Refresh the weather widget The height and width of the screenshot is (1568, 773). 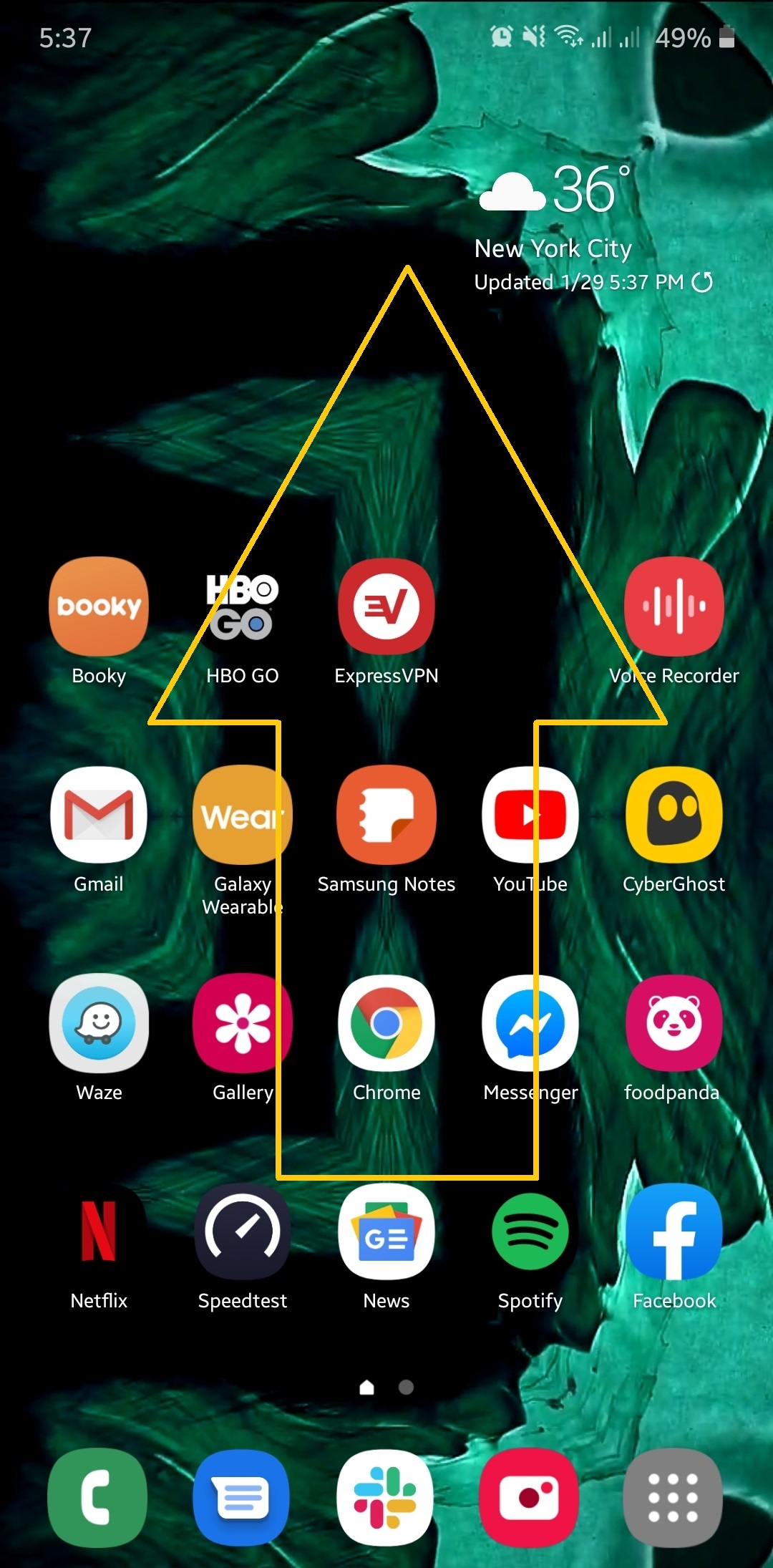click(702, 282)
